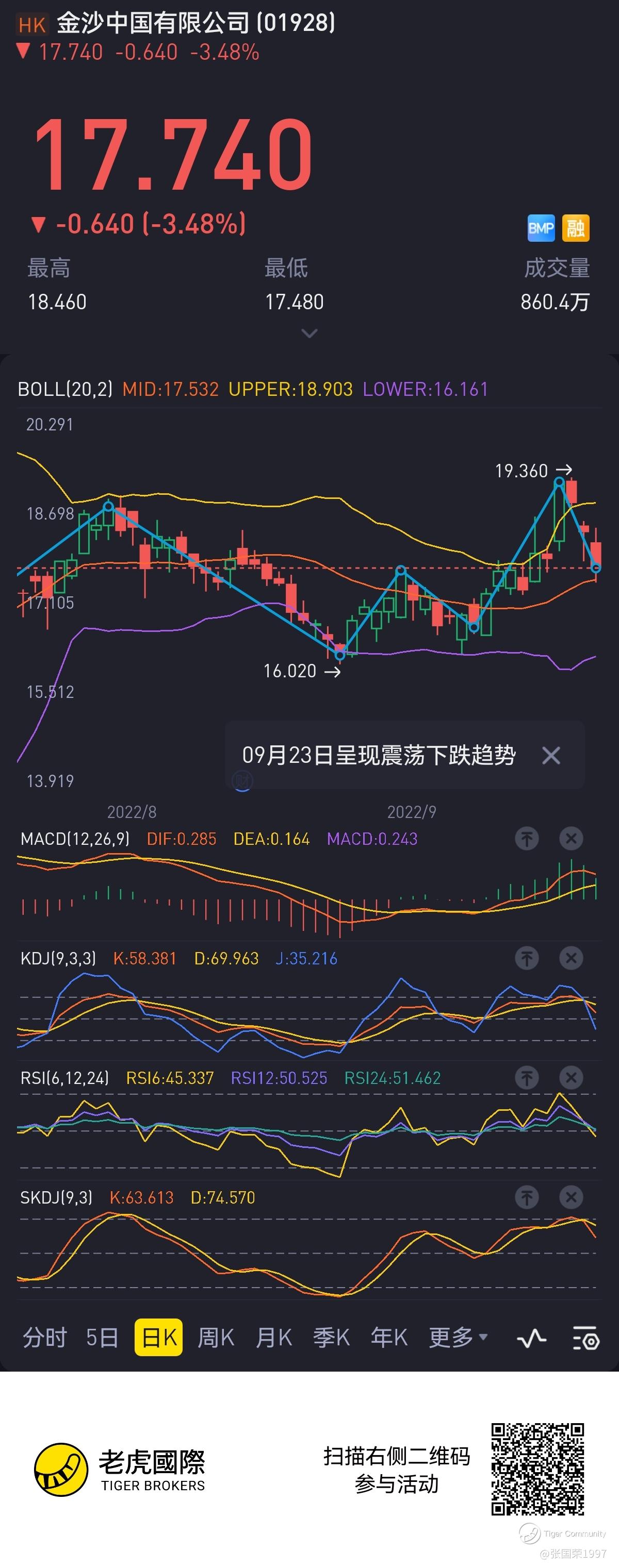Image resolution: width=619 pixels, height=1568 pixels.
Task: Switch to the 月K monthly chart
Action: click(x=273, y=1337)
